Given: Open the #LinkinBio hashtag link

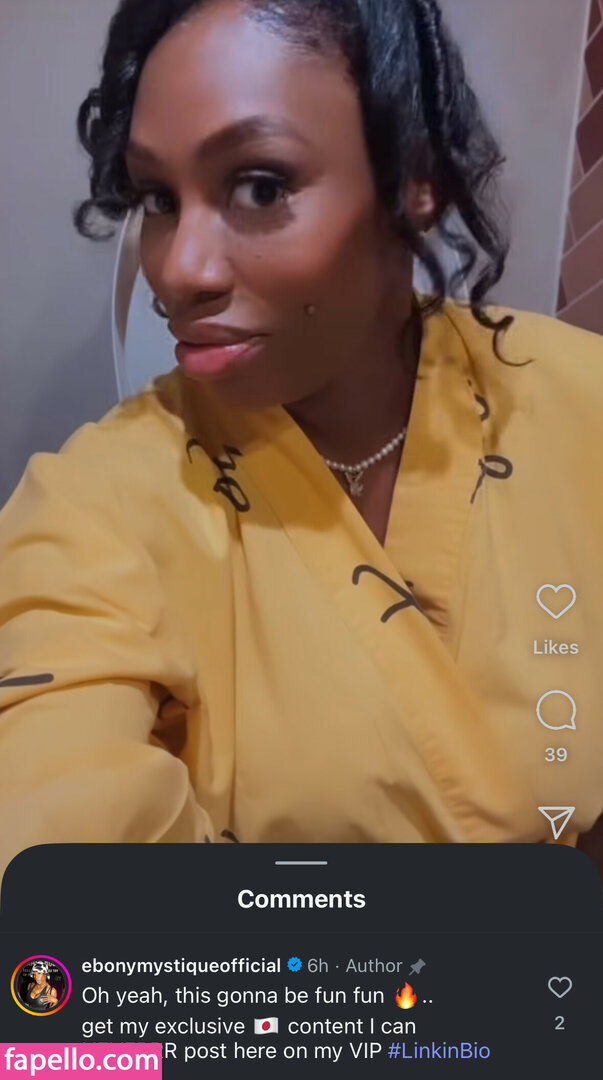Looking at the screenshot, I should pyautogui.click(x=438, y=1051).
